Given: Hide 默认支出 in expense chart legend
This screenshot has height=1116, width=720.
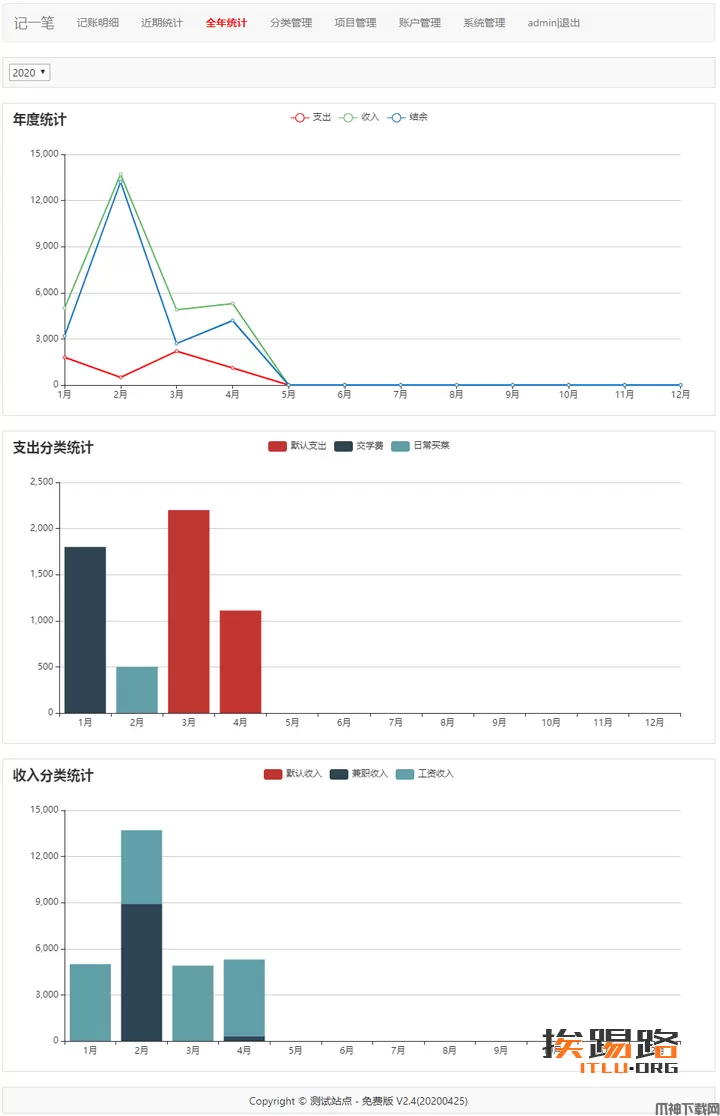Looking at the screenshot, I should [298, 446].
